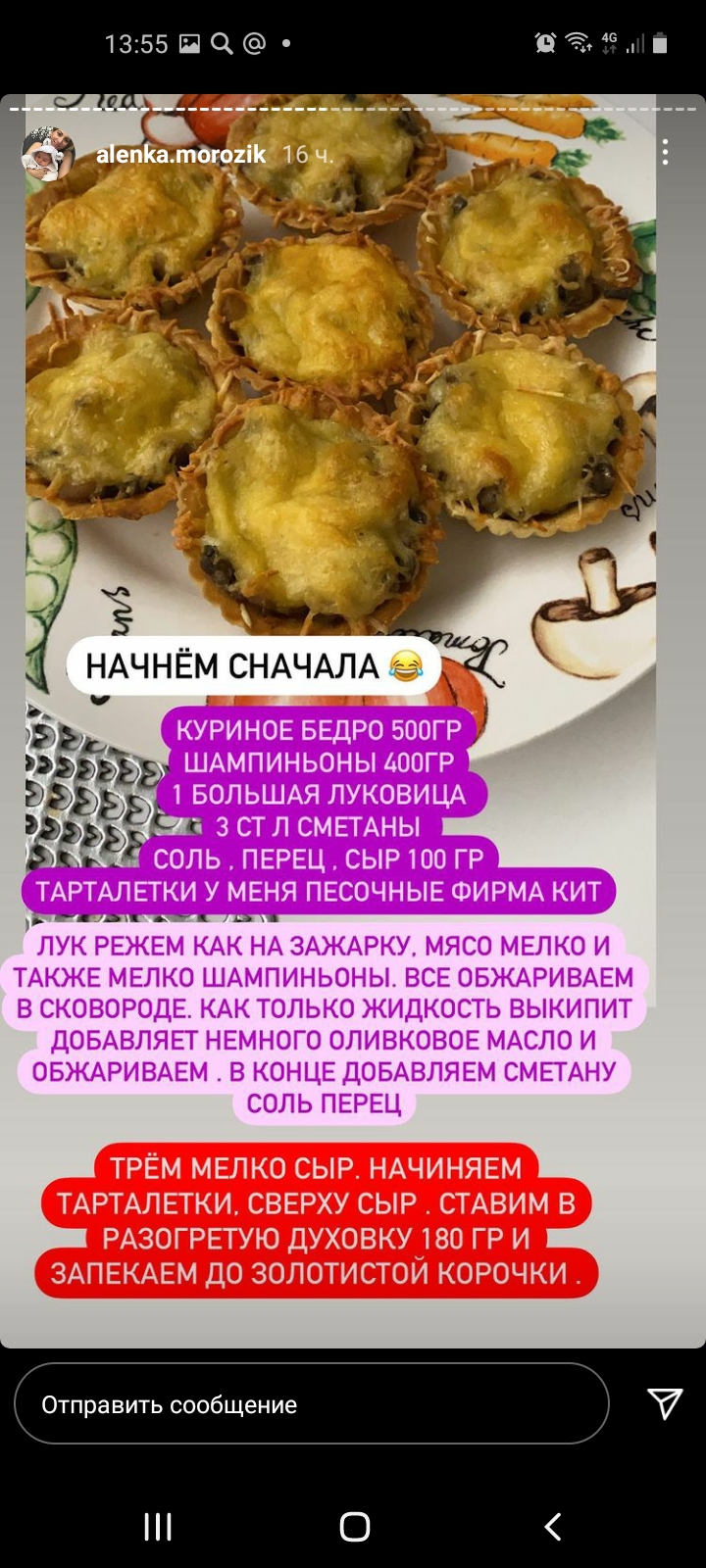This screenshot has height=1568, width=706.
Task: Focus the 'Отправить сообщение' message field
Action: click(312, 1403)
